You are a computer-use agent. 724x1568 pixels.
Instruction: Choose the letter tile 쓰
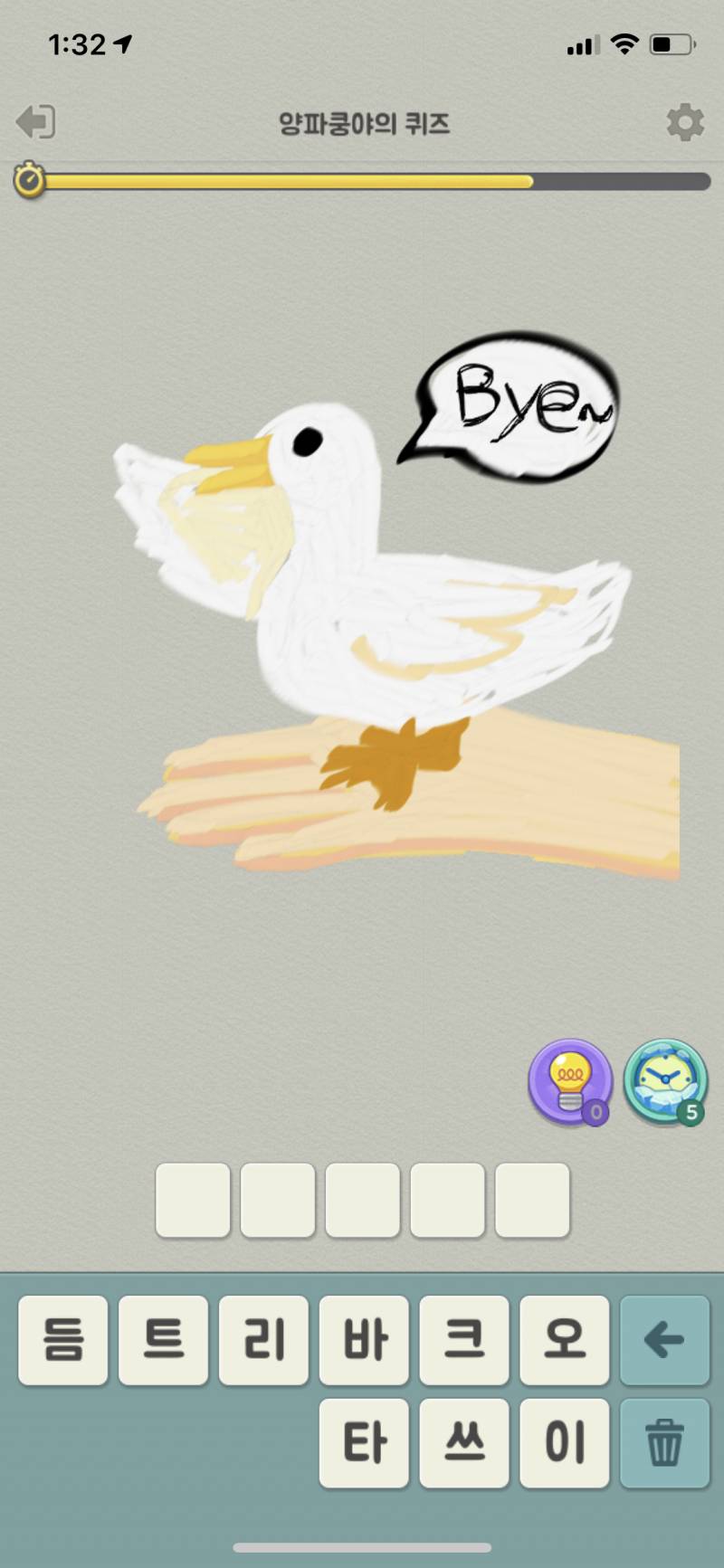(x=464, y=1442)
